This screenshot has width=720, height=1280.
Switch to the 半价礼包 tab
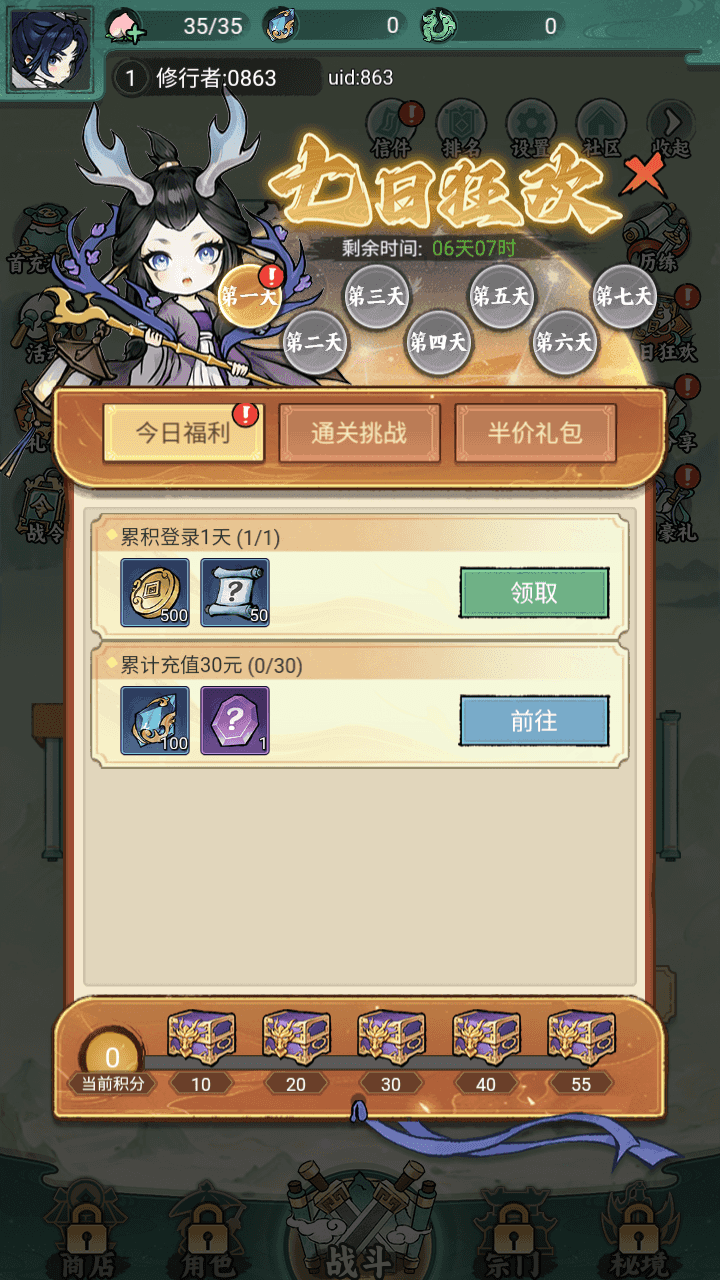[x=536, y=432]
